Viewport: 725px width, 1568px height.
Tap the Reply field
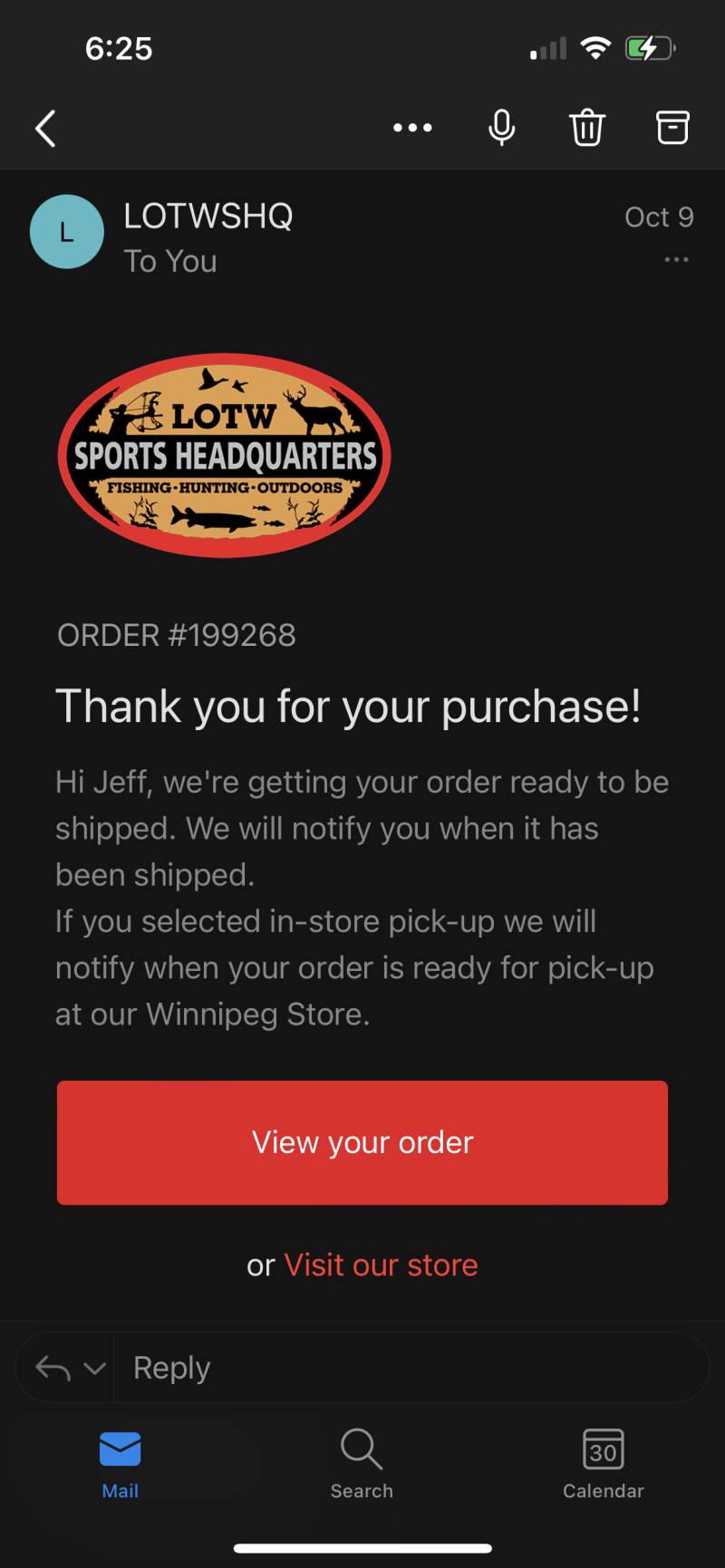click(x=410, y=1368)
